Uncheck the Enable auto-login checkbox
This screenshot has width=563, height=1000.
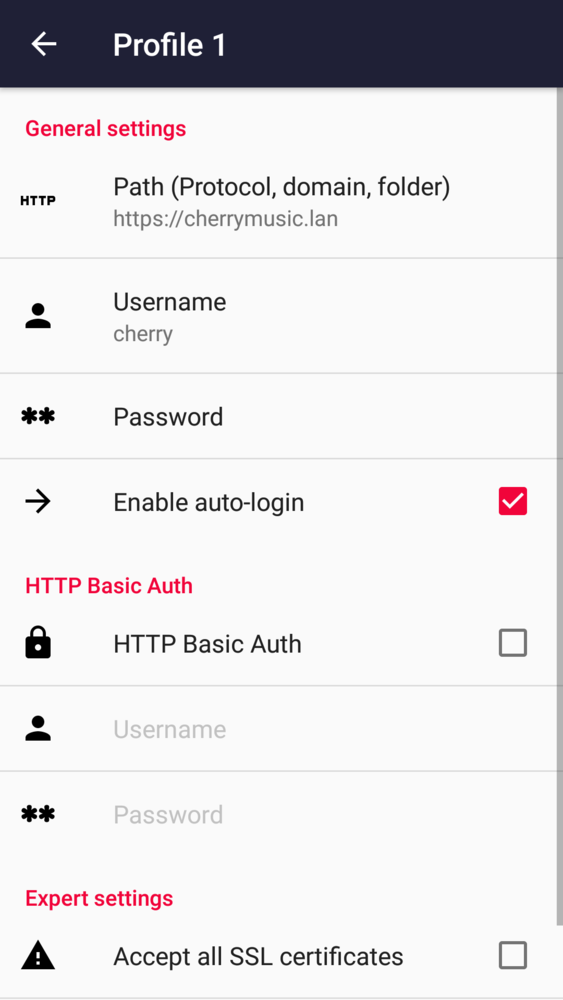pyautogui.click(x=513, y=501)
